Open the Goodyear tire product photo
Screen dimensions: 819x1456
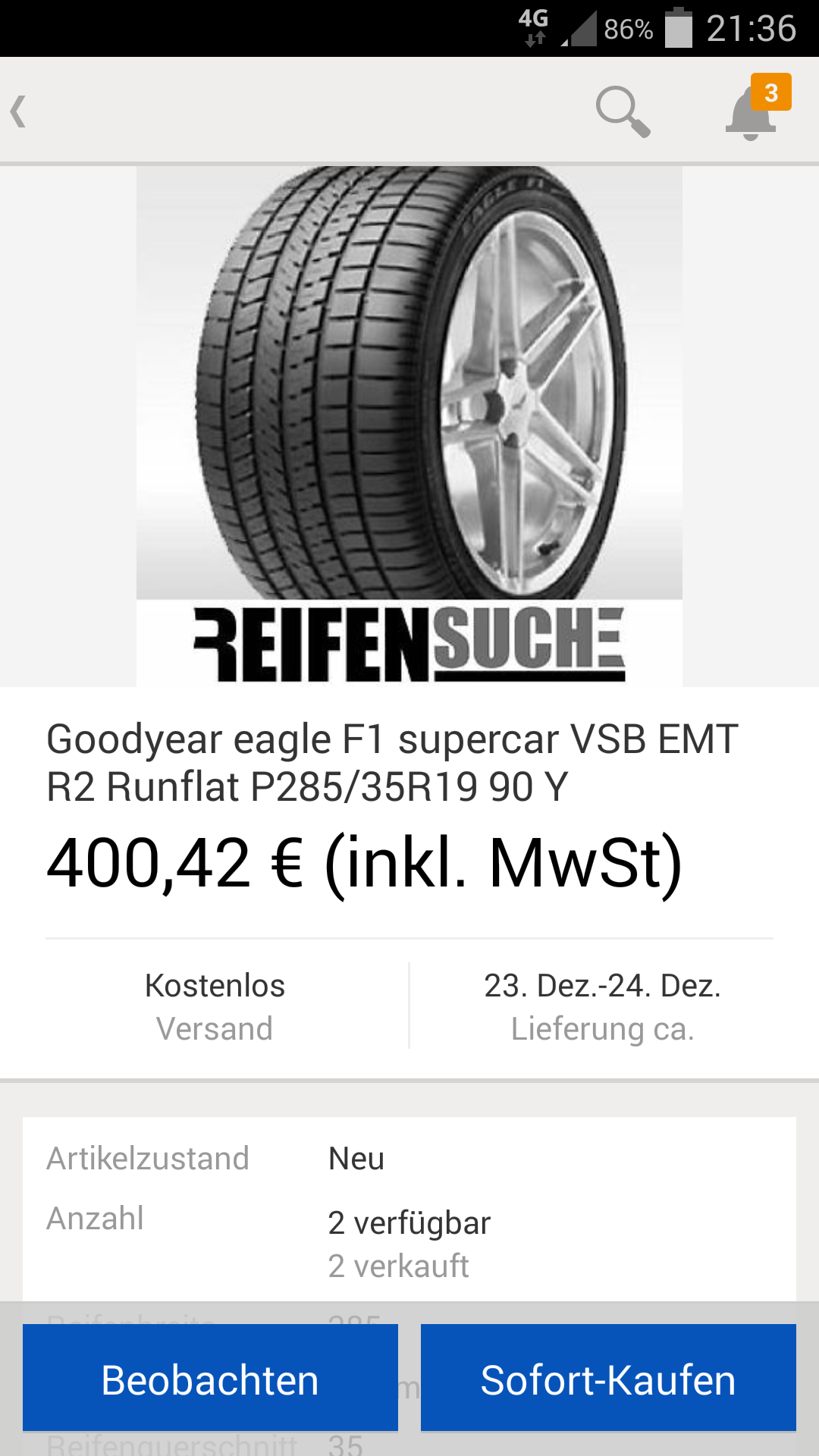click(409, 425)
